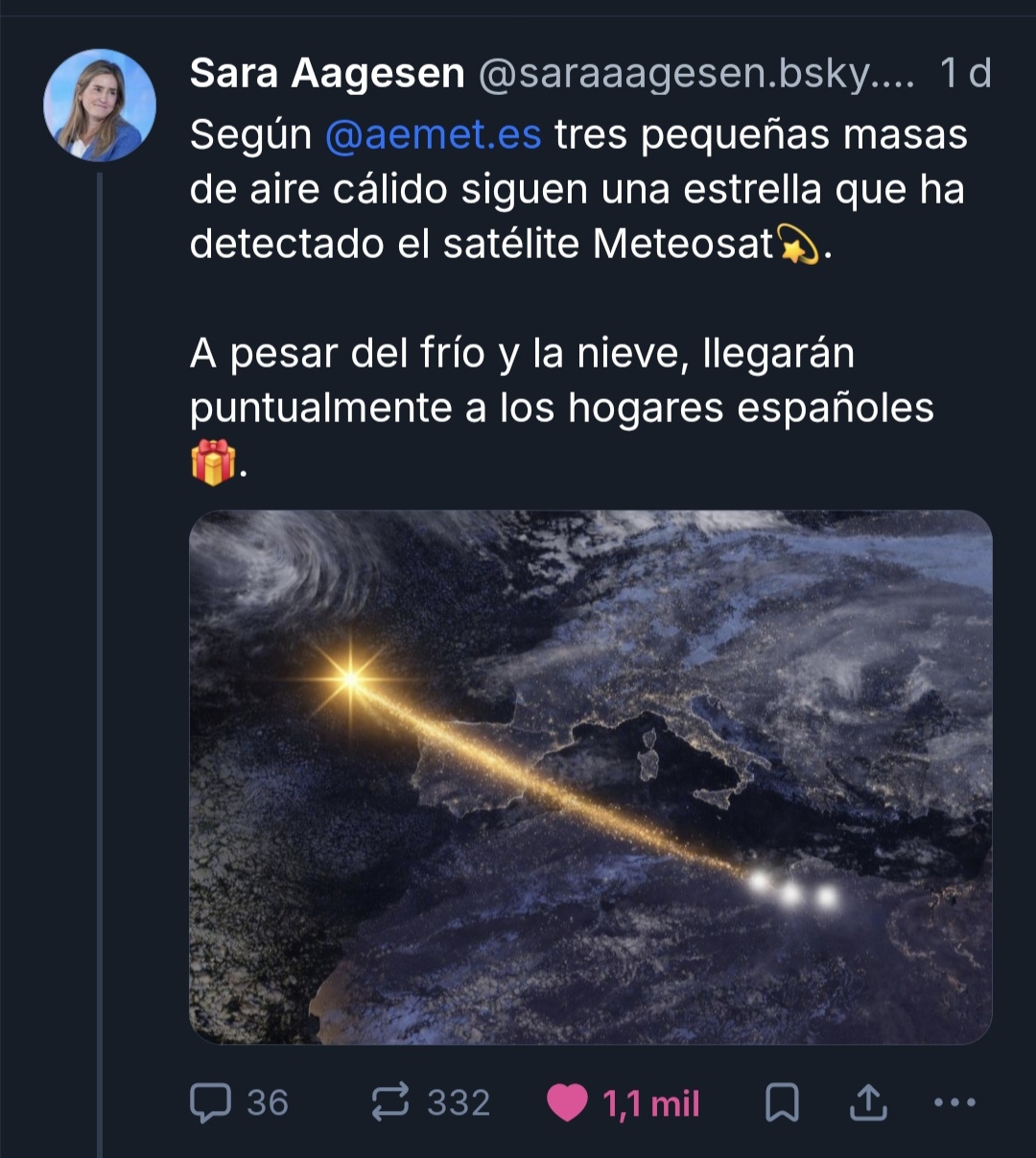Screen dimensions: 1036x1158
Task: Open Sara Aagesen's profile name
Action: click(327, 74)
